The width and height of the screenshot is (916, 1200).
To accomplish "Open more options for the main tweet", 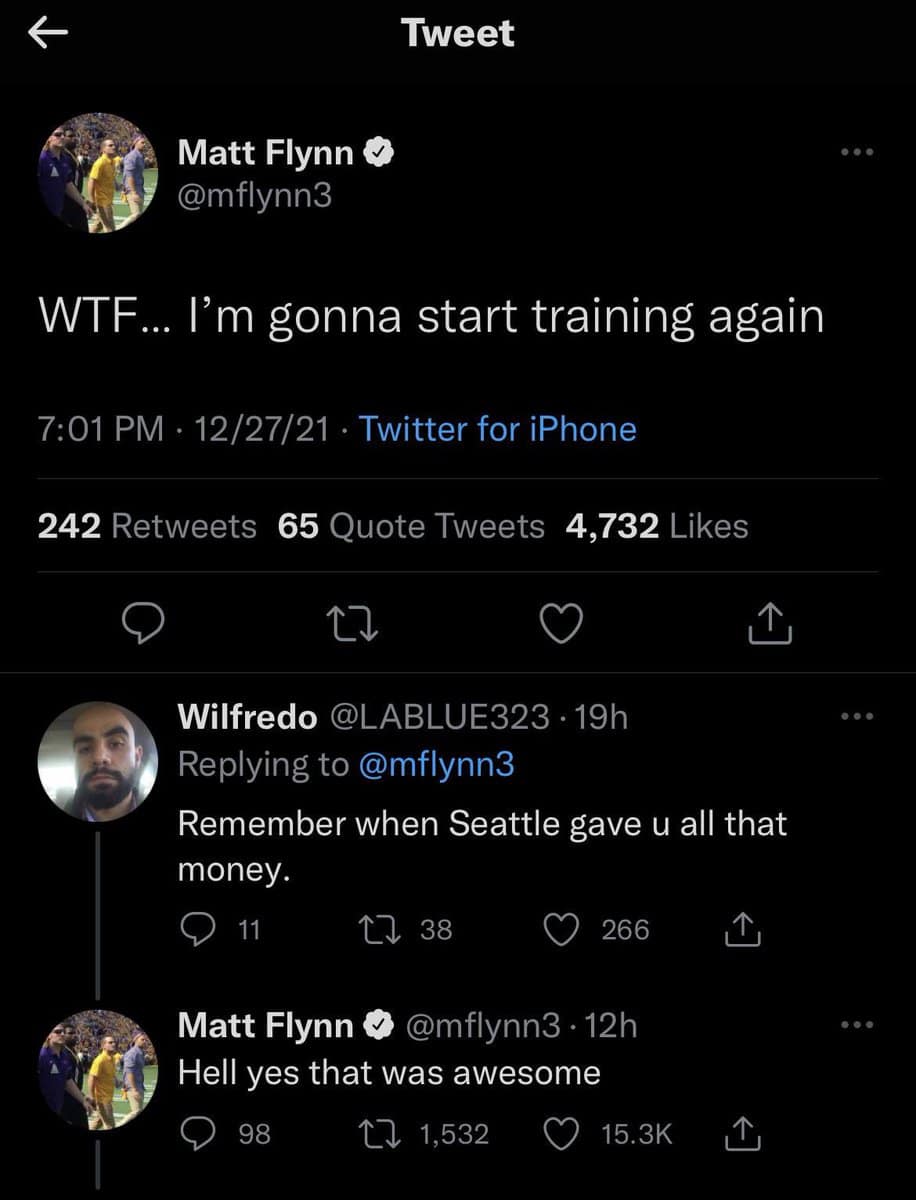I will click(856, 150).
